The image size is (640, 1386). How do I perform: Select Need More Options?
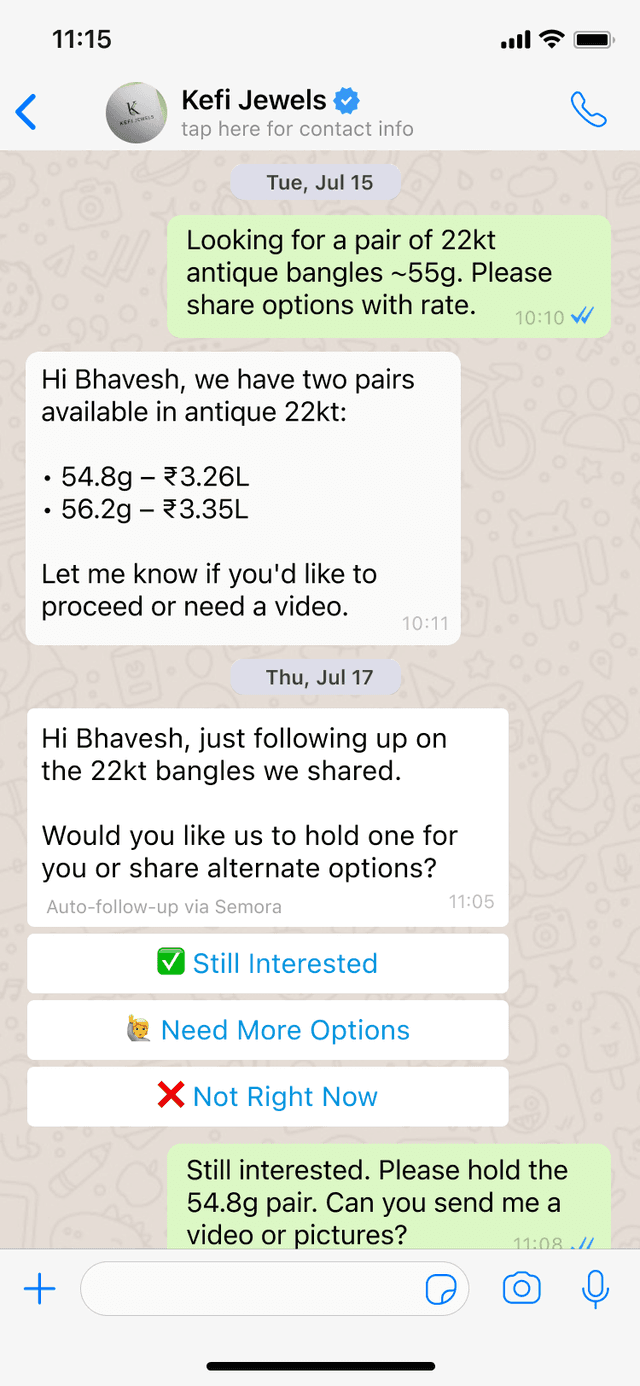[267, 1031]
